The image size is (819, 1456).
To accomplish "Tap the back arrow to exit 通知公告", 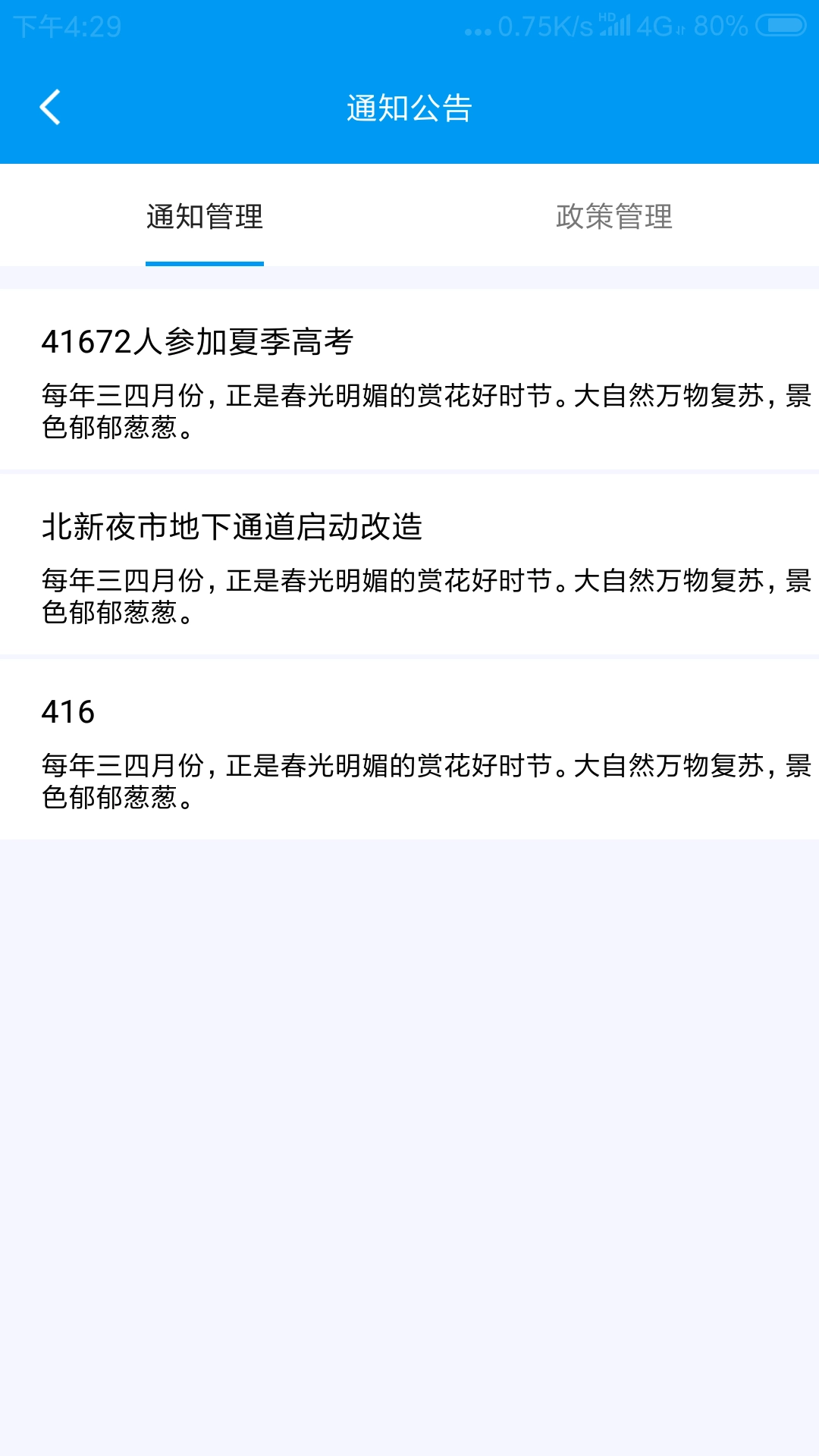I will [51, 108].
